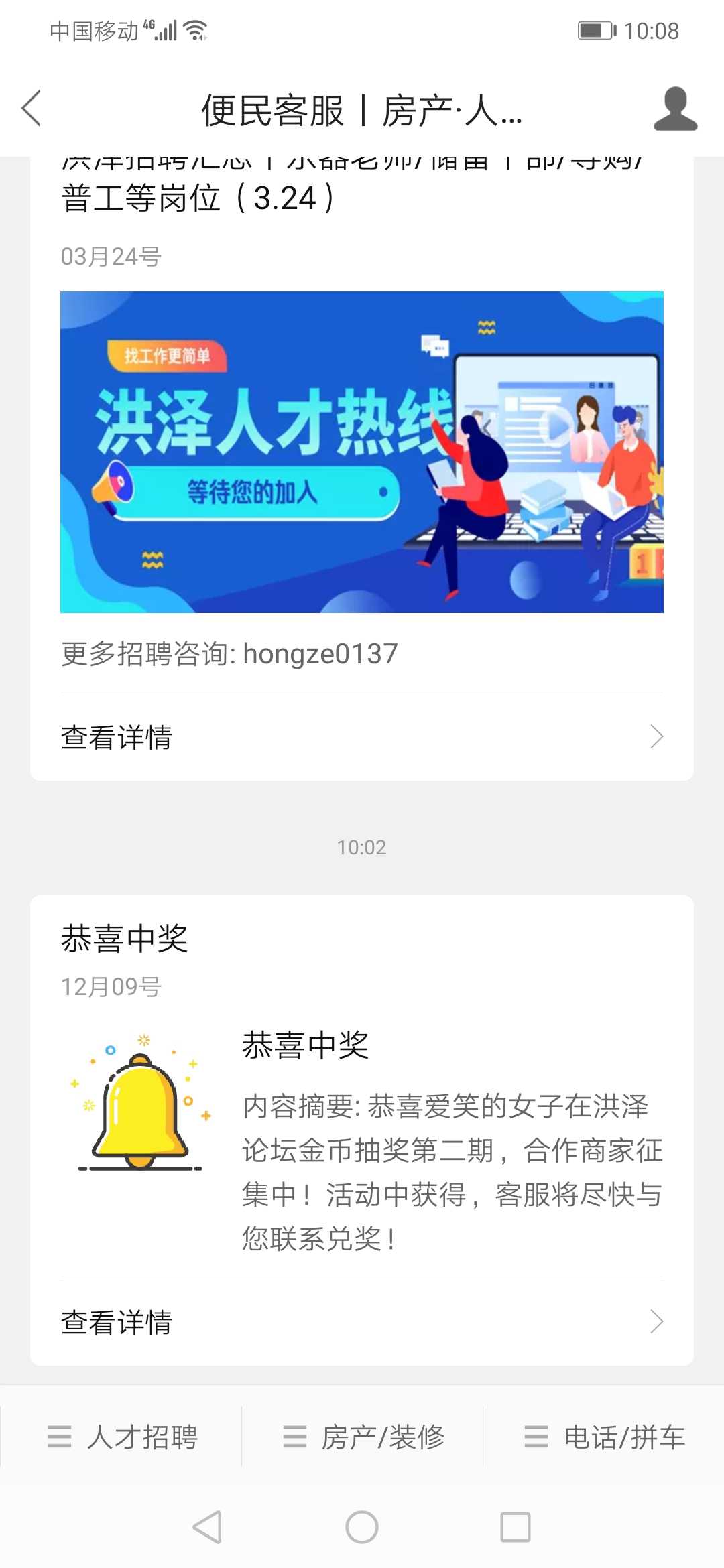Open the 房产/装修 menu
724x1568 pixels.
363,1437
